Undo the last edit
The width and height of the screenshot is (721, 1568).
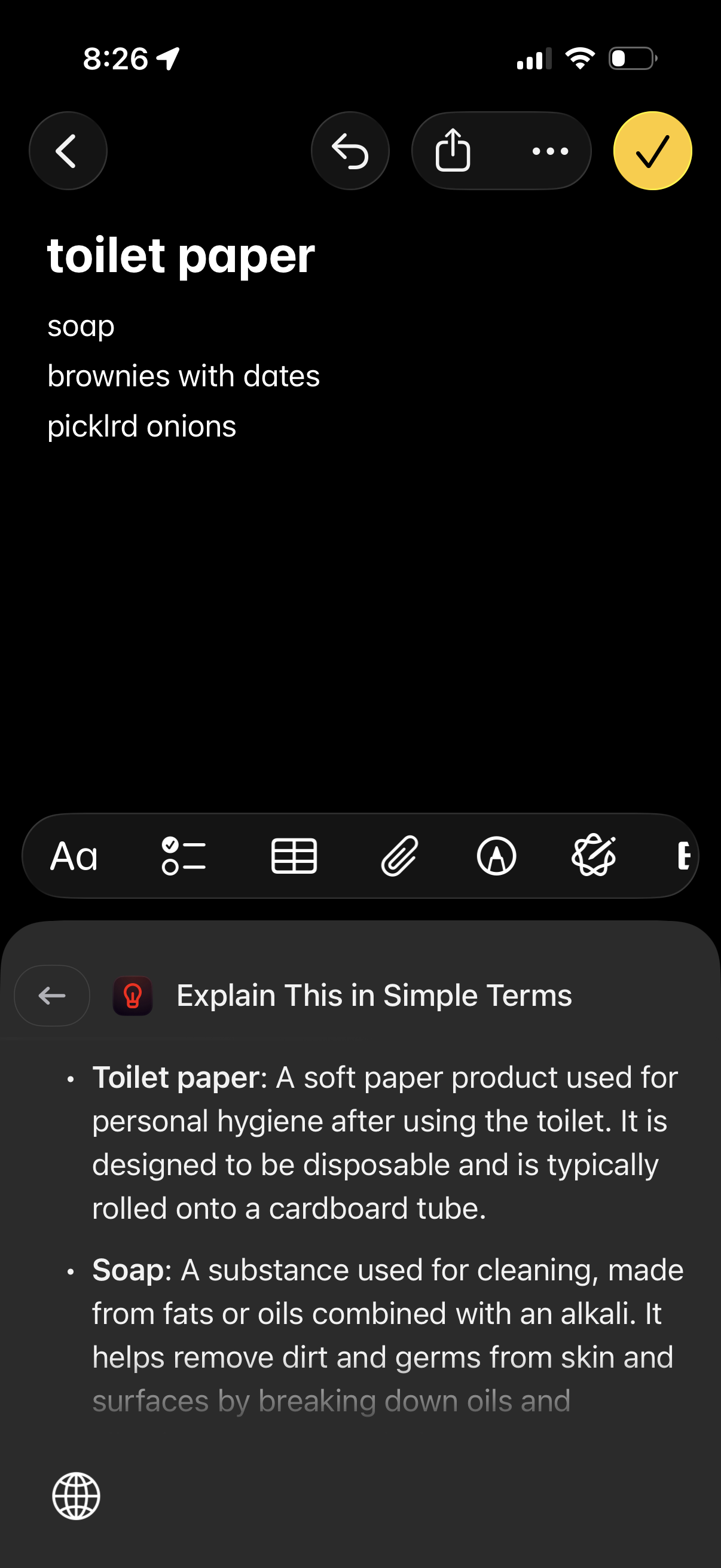click(350, 151)
